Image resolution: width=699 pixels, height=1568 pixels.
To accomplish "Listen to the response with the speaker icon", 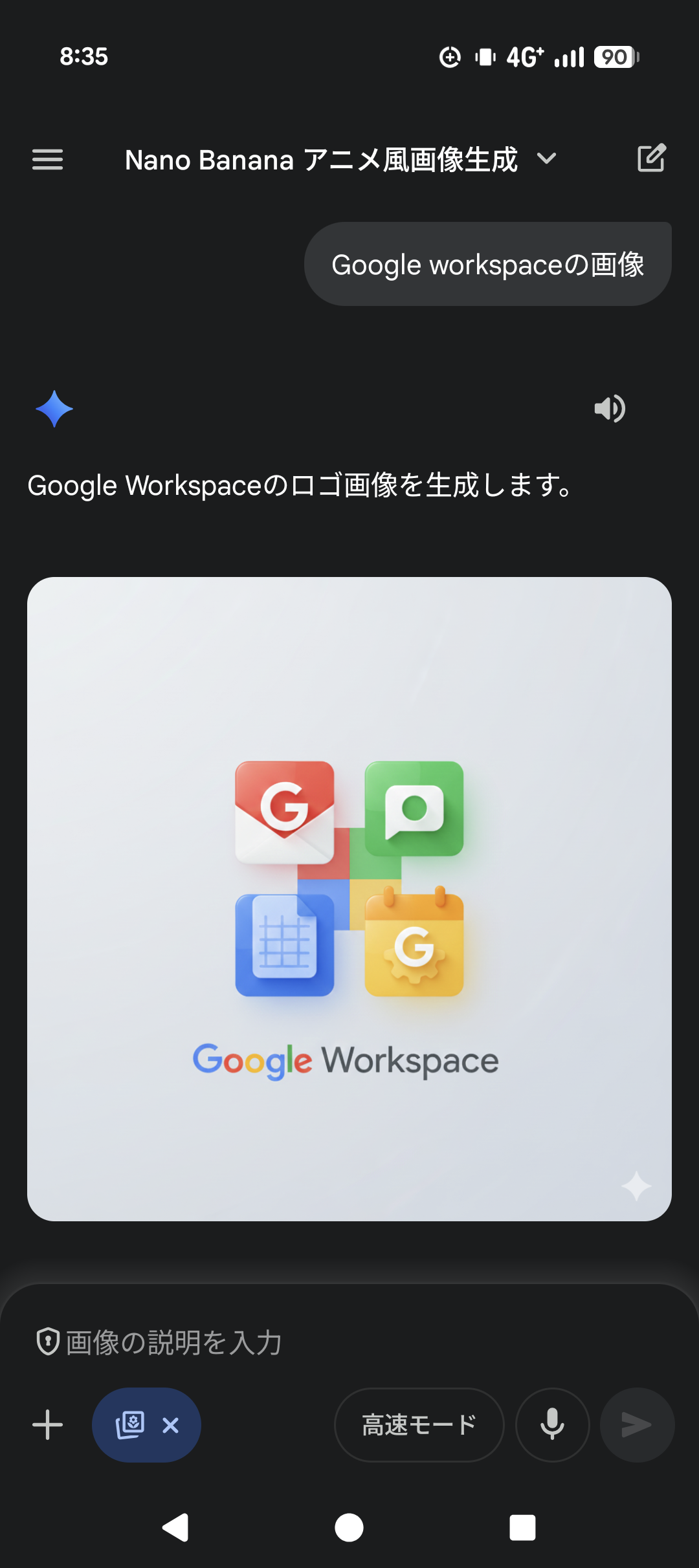I will click(x=610, y=409).
